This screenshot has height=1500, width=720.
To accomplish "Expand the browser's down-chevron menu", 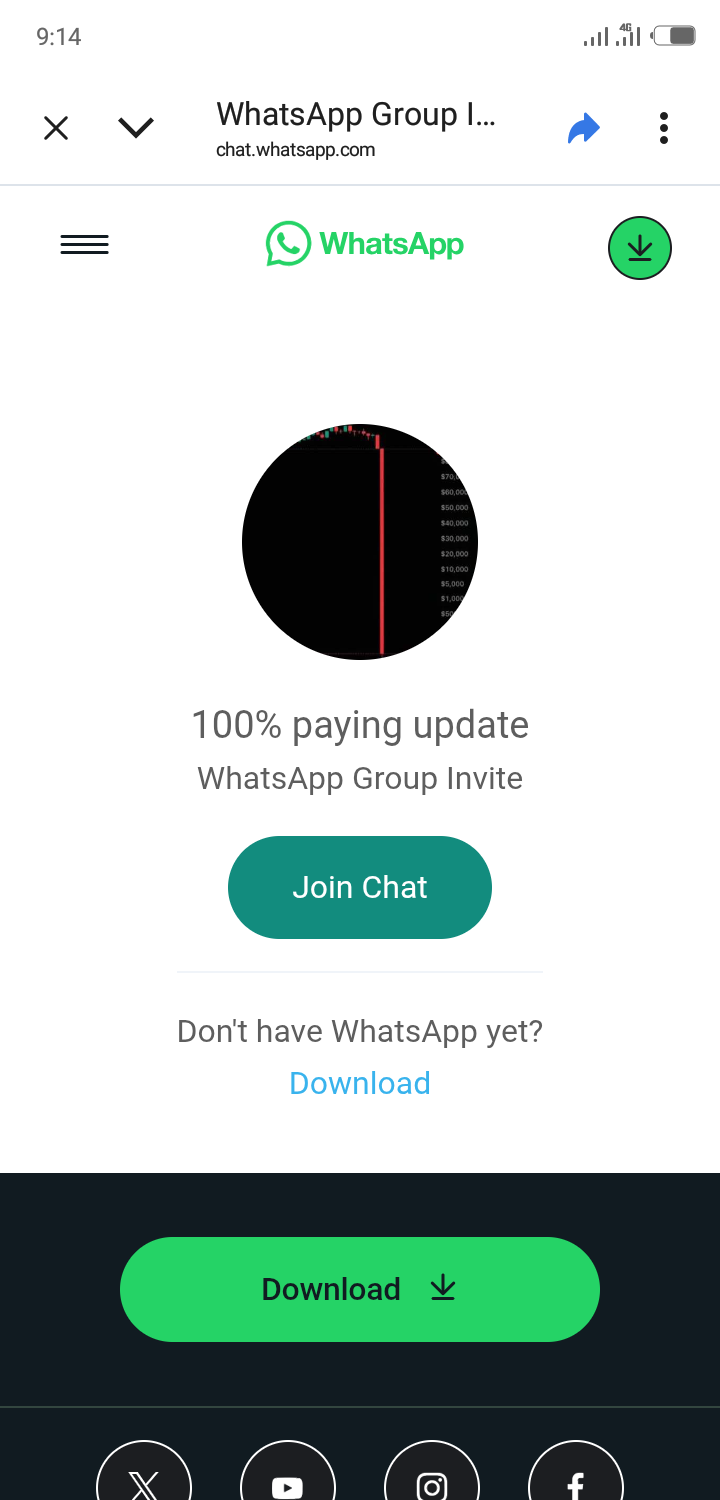I will (x=136, y=128).
